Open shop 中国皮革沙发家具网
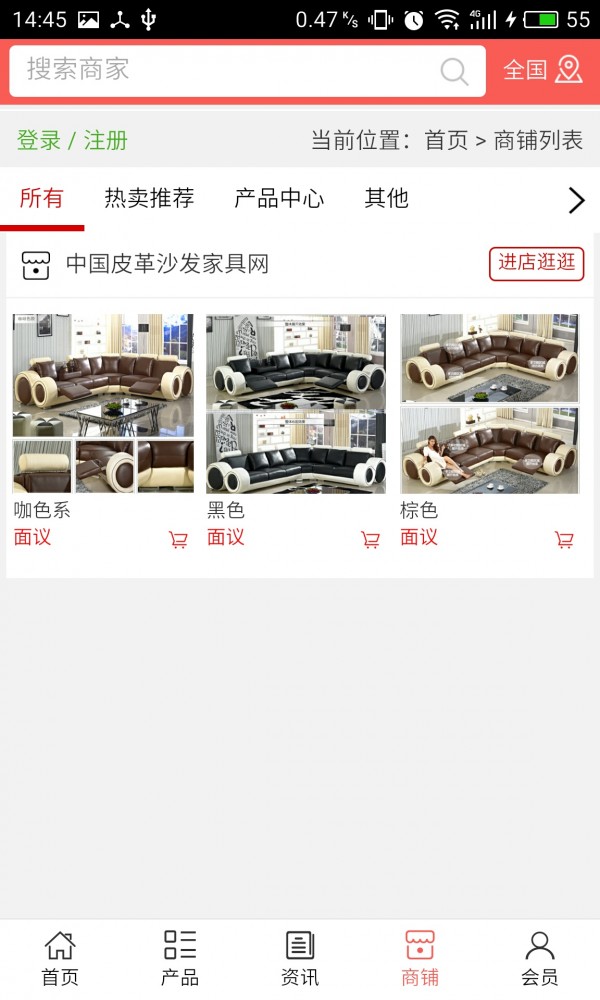600x1000 pixels. pyautogui.click(x=167, y=264)
